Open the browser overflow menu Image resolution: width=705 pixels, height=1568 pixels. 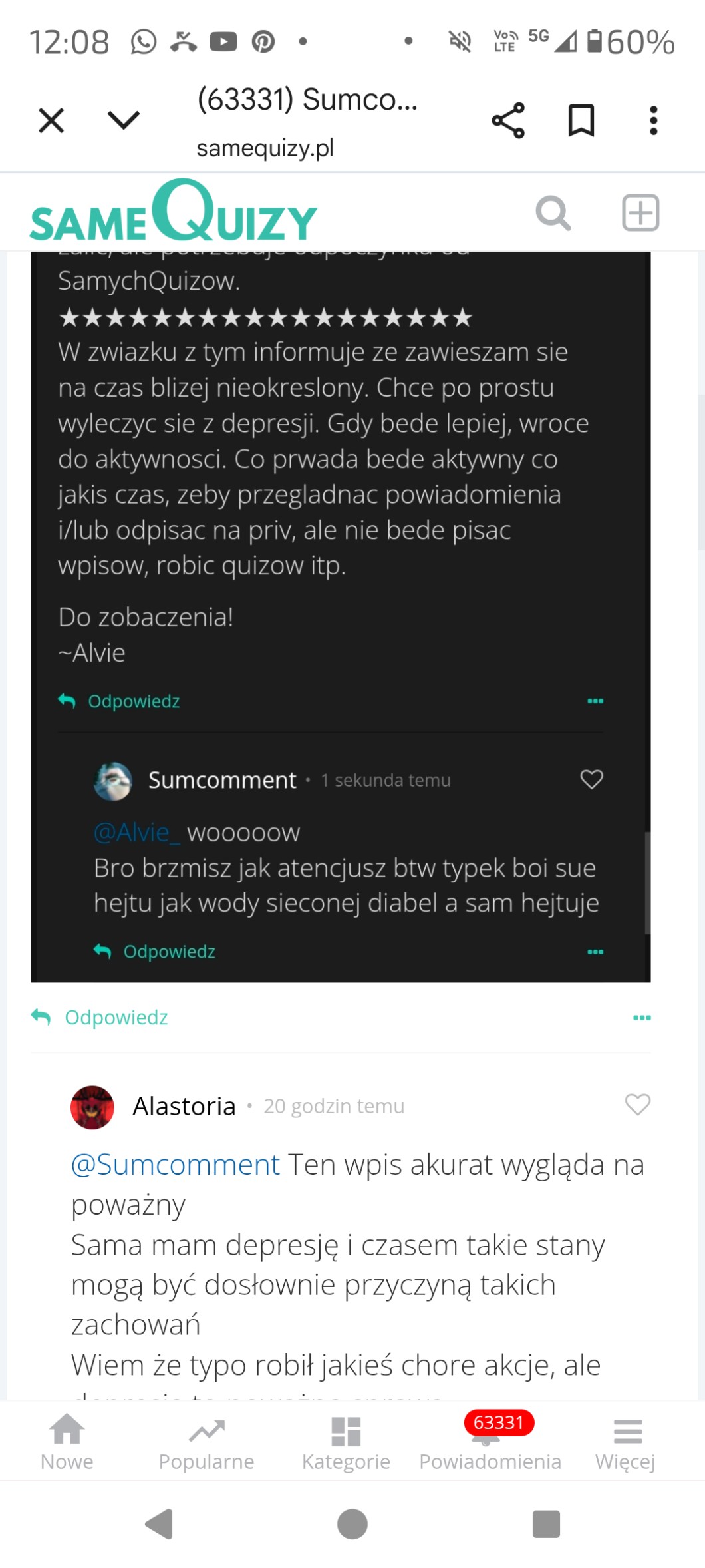point(653,120)
